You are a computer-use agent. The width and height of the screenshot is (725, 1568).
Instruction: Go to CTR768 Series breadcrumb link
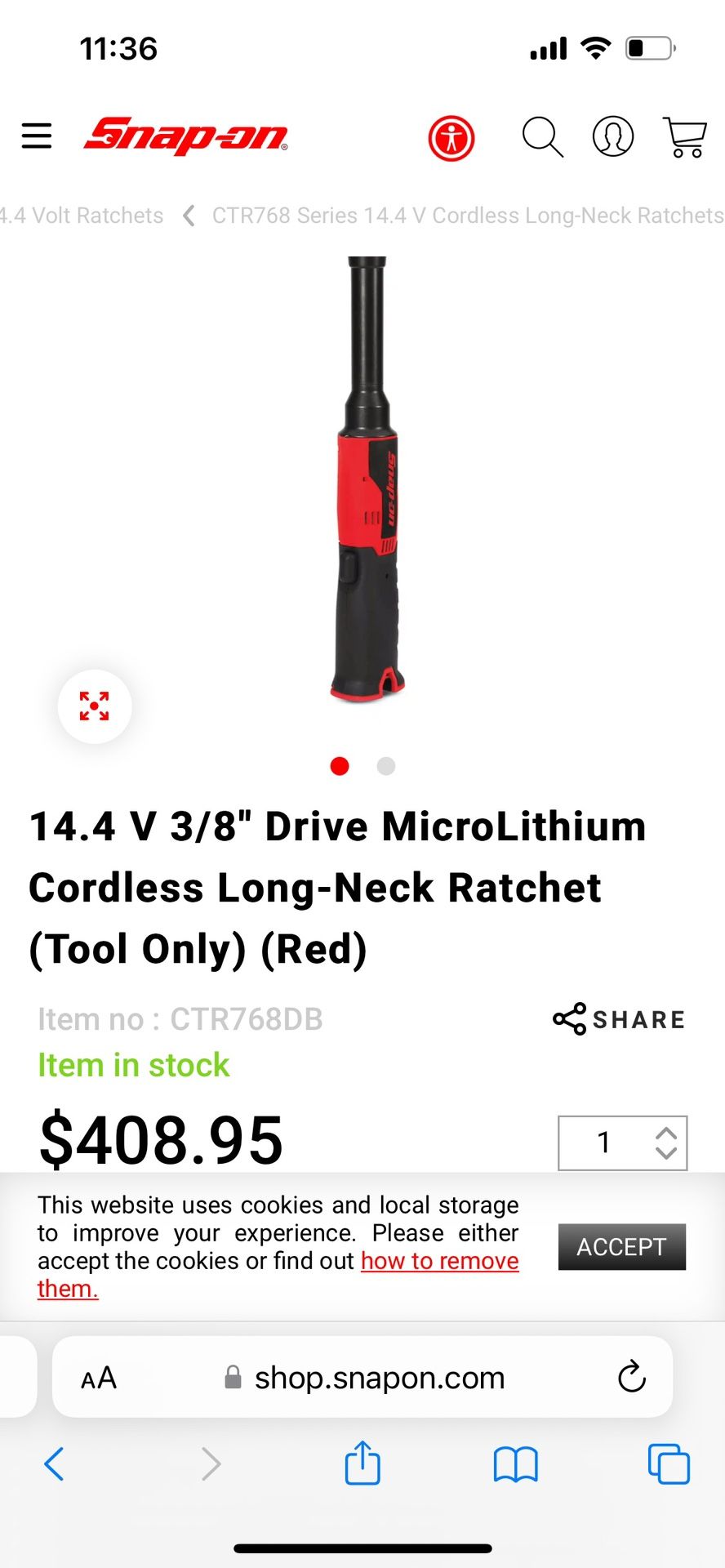click(468, 216)
